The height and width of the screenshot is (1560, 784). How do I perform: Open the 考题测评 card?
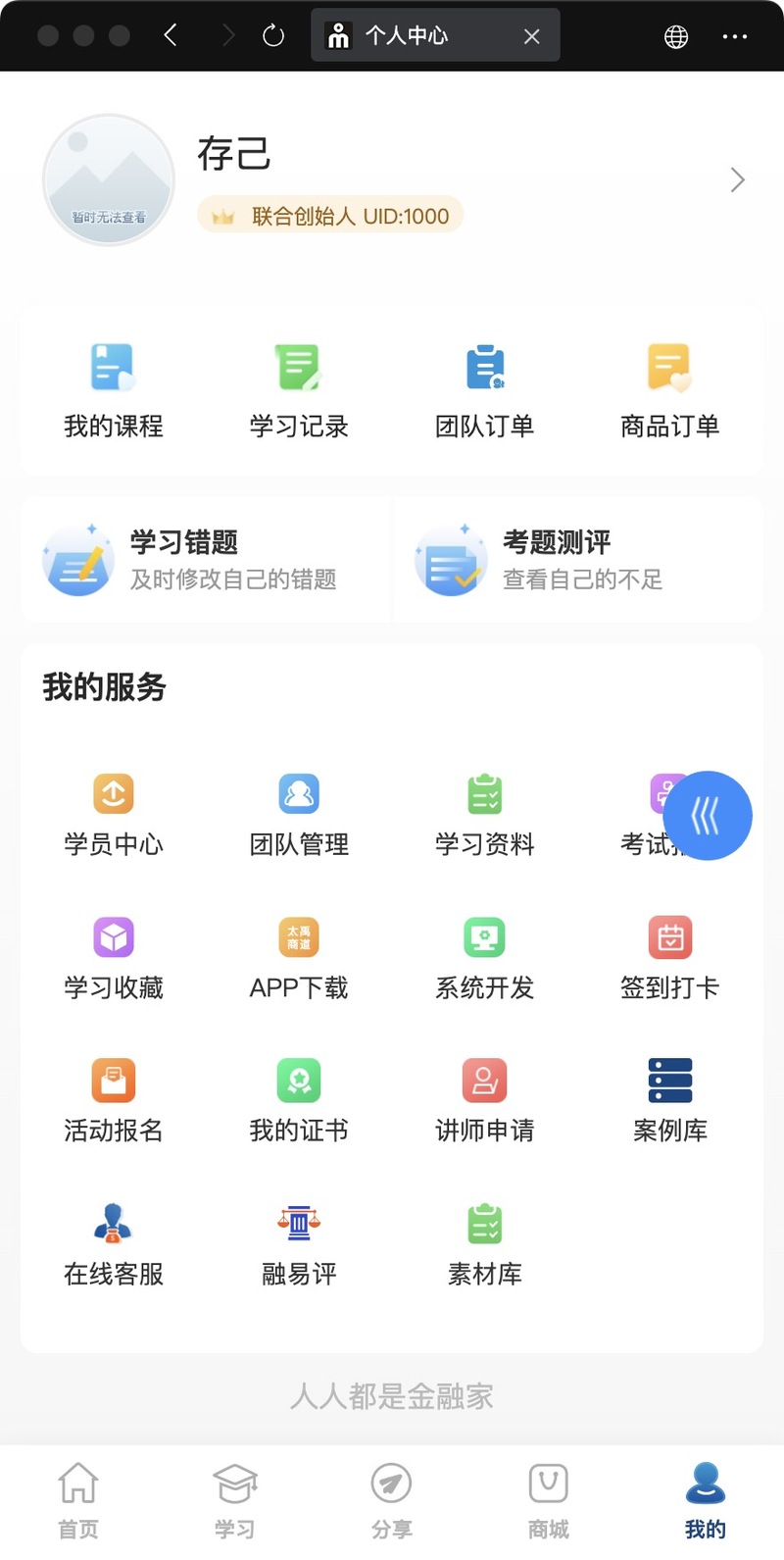point(578,559)
